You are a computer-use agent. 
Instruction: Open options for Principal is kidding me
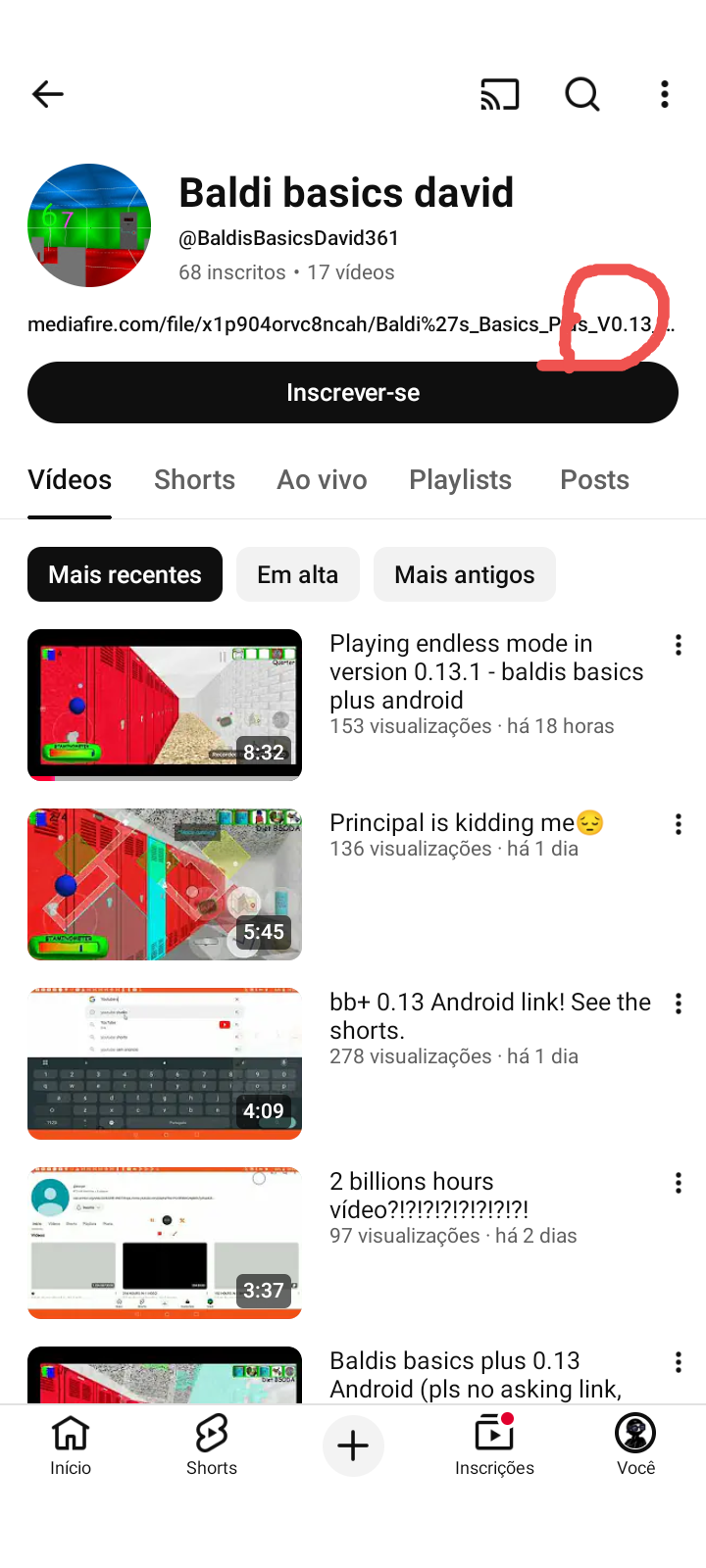pos(678,824)
